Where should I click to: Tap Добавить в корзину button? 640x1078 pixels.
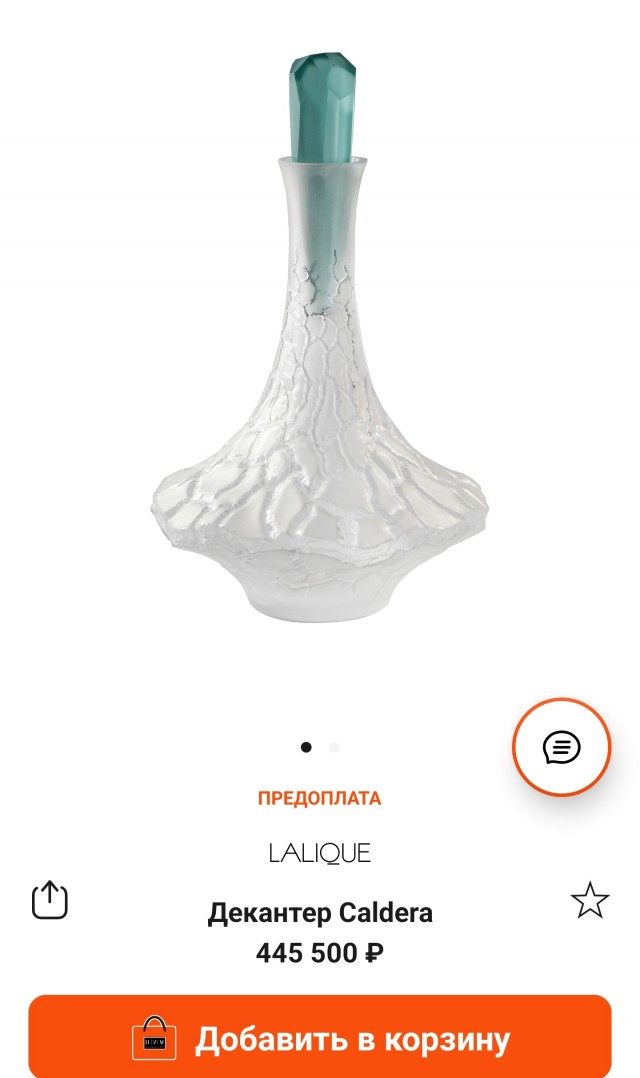(x=320, y=1038)
